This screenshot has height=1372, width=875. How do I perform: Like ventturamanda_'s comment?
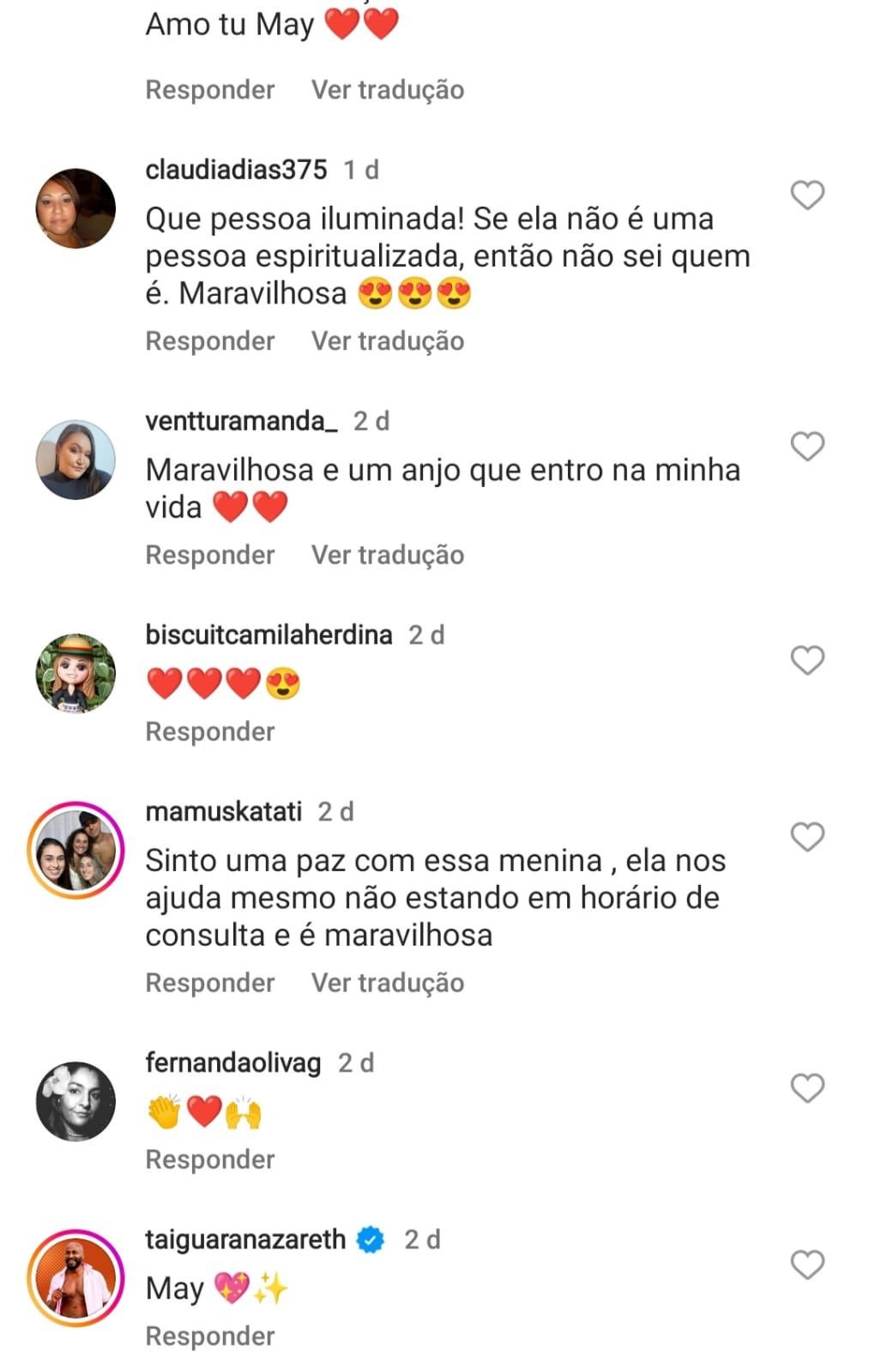click(807, 447)
